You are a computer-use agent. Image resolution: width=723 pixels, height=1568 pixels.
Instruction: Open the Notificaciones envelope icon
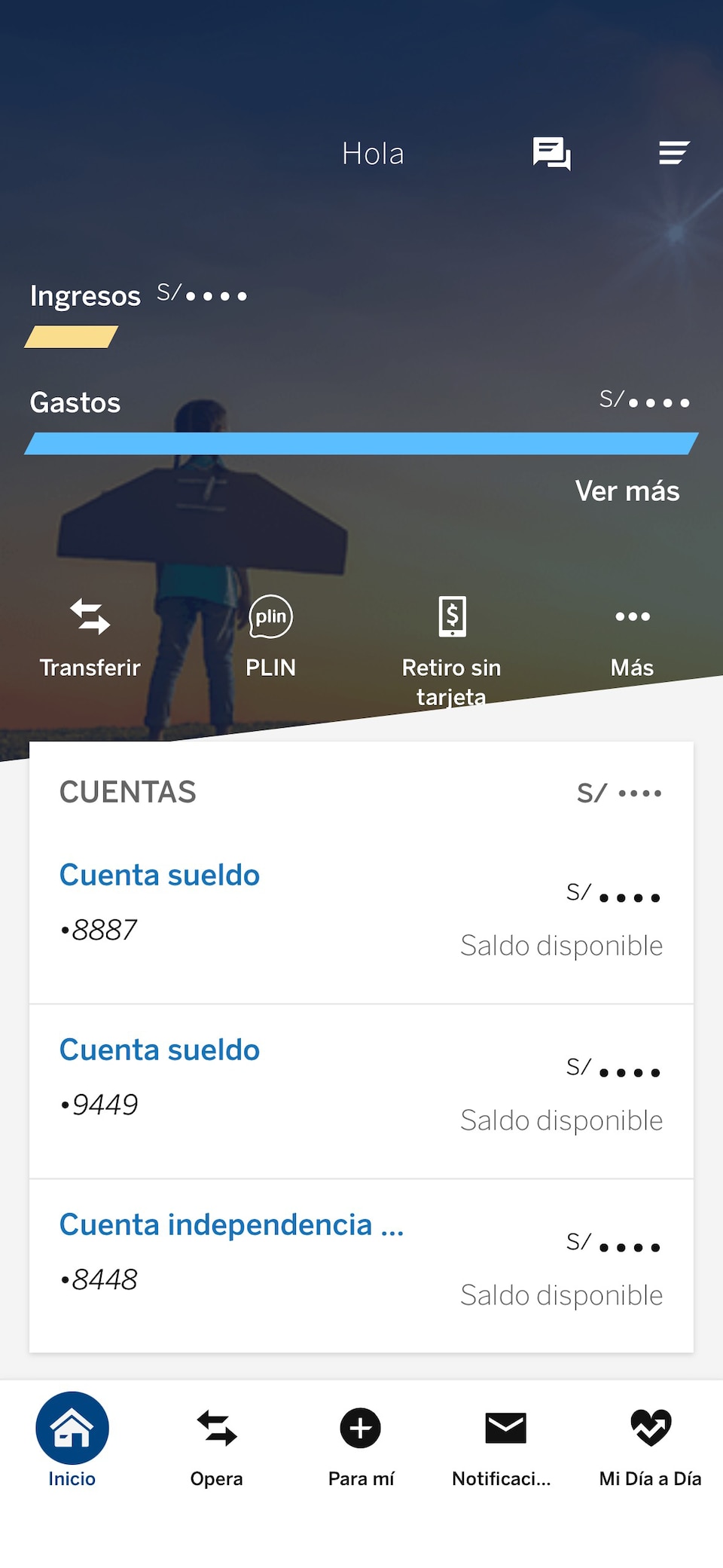[504, 1426]
